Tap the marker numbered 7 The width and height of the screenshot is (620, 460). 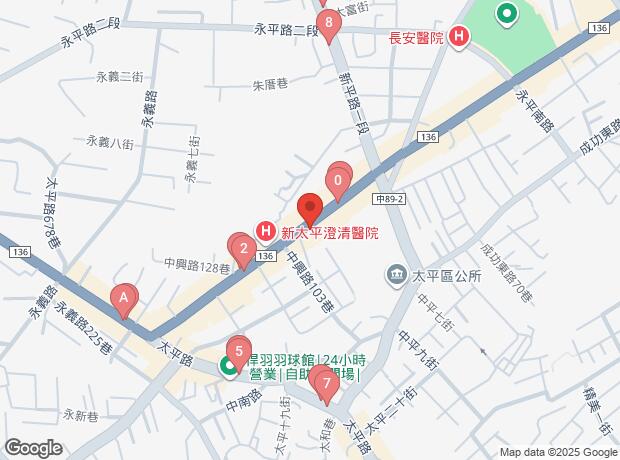(x=325, y=383)
